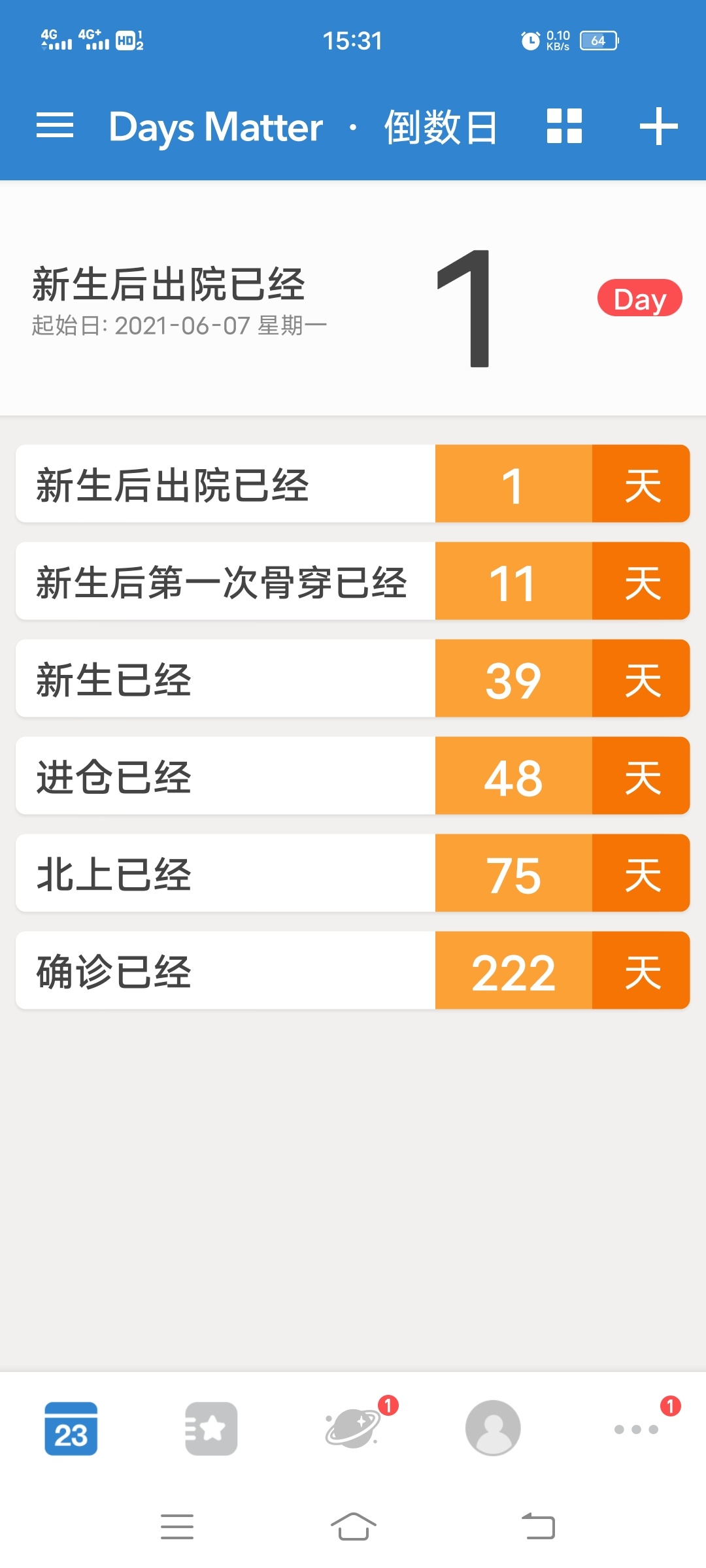Image resolution: width=706 pixels, height=1568 pixels.
Task: Add a new event with plus icon
Action: coord(658,126)
